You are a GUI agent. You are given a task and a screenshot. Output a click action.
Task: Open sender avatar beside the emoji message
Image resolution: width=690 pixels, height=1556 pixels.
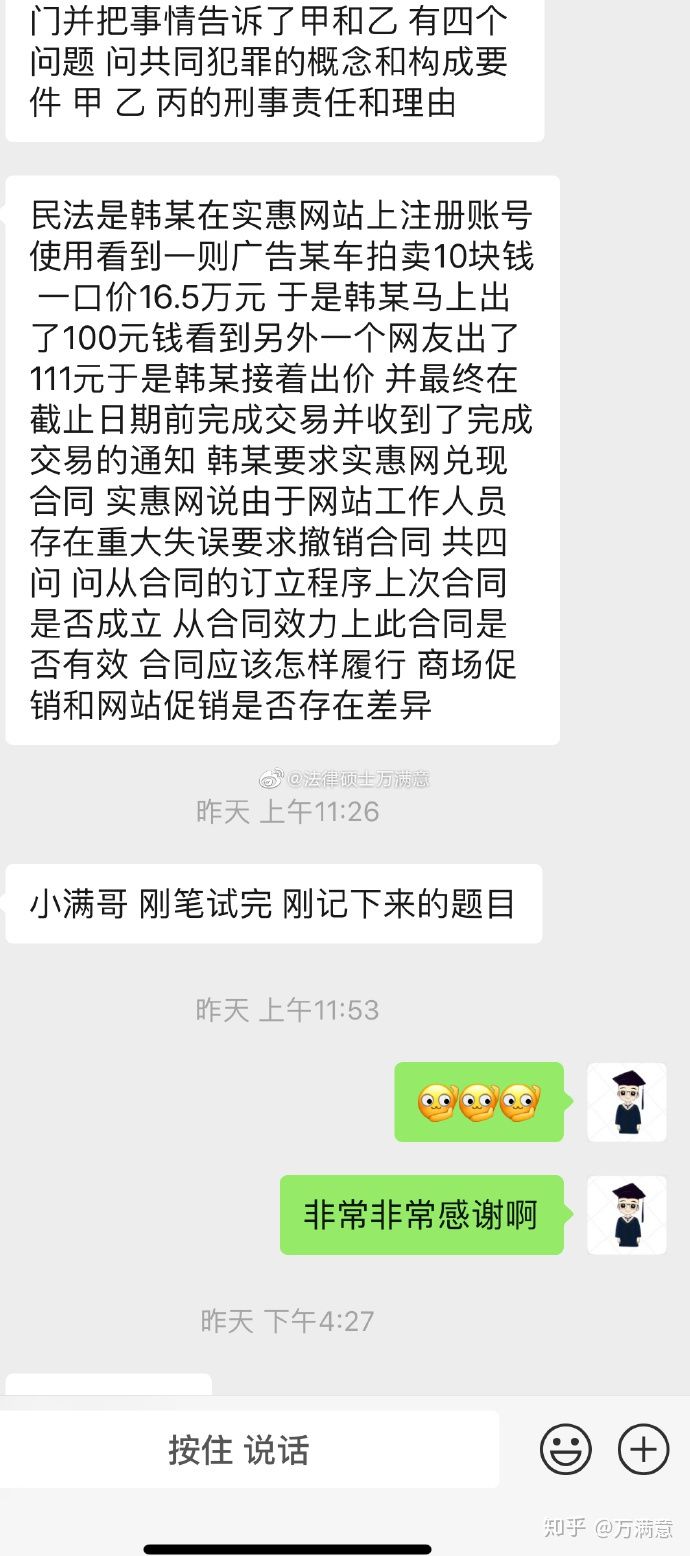pos(627,1102)
